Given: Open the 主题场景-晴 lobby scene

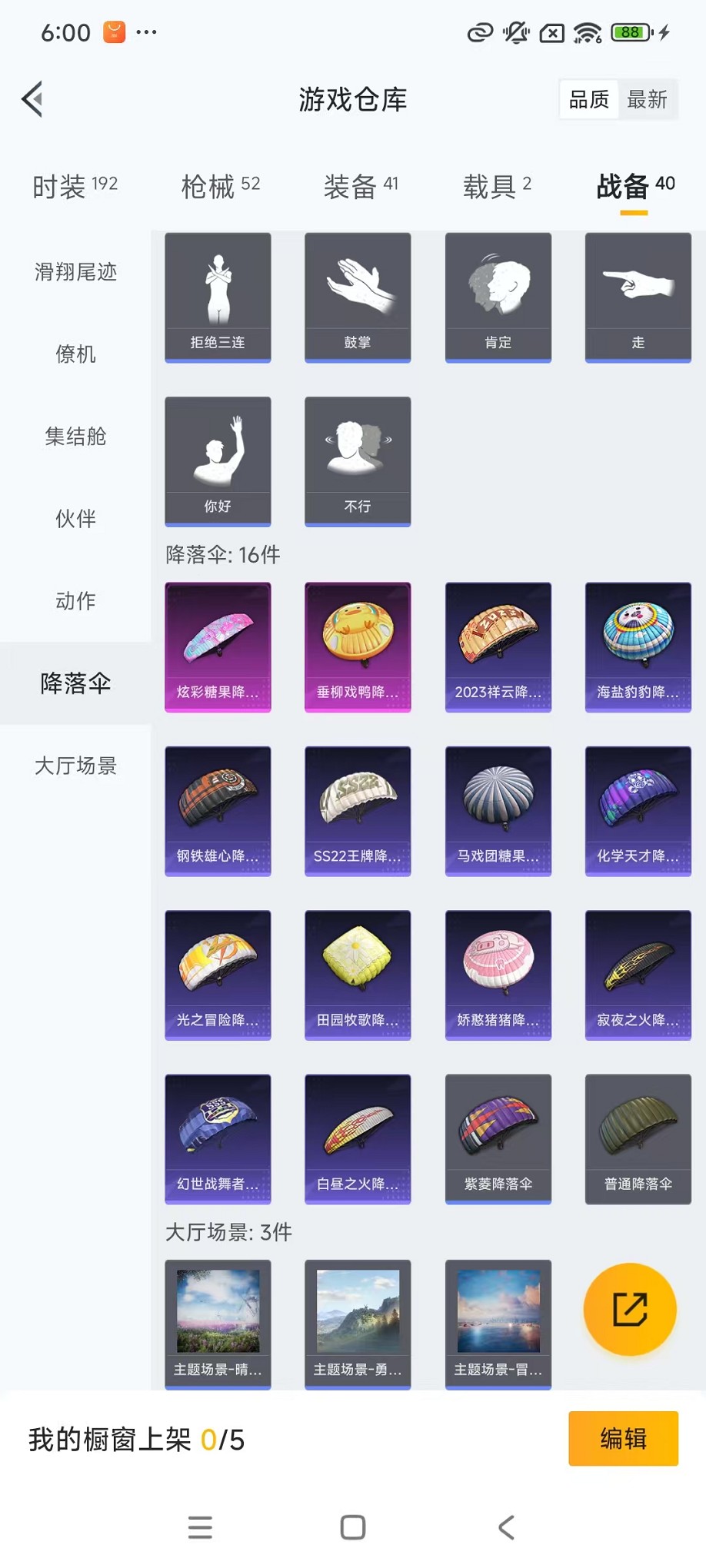Looking at the screenshot, I should pos(218,1324).
